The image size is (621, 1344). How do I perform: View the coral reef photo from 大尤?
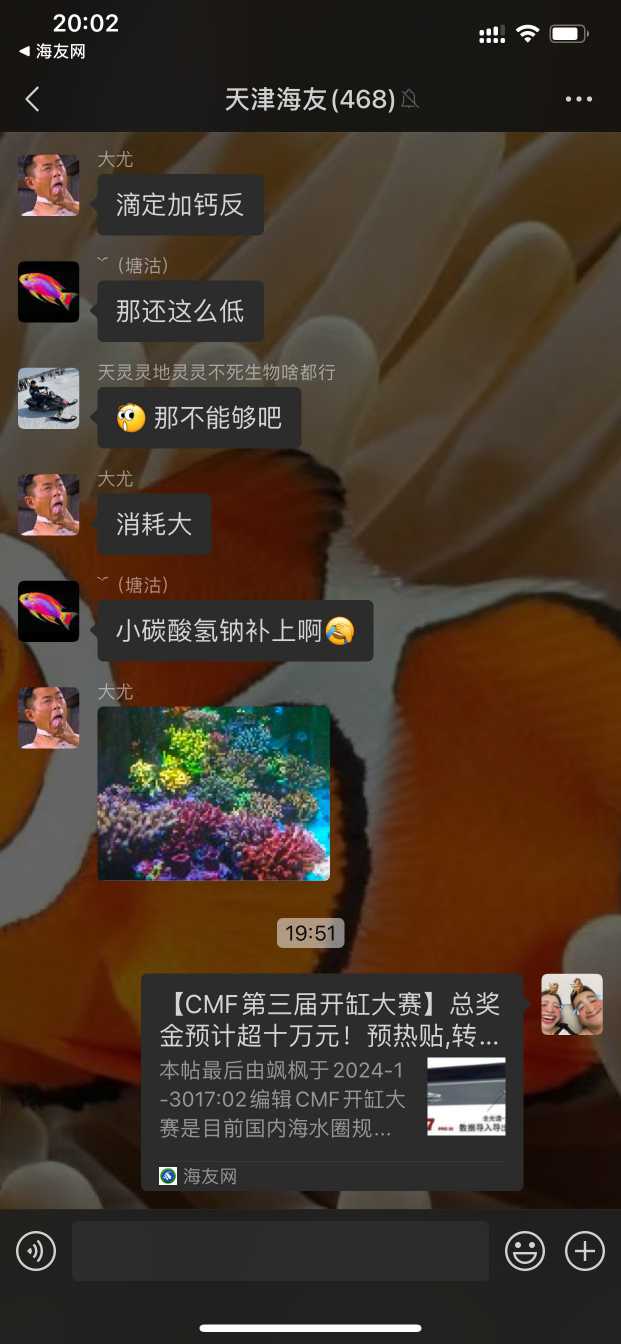tap(213, 793)
